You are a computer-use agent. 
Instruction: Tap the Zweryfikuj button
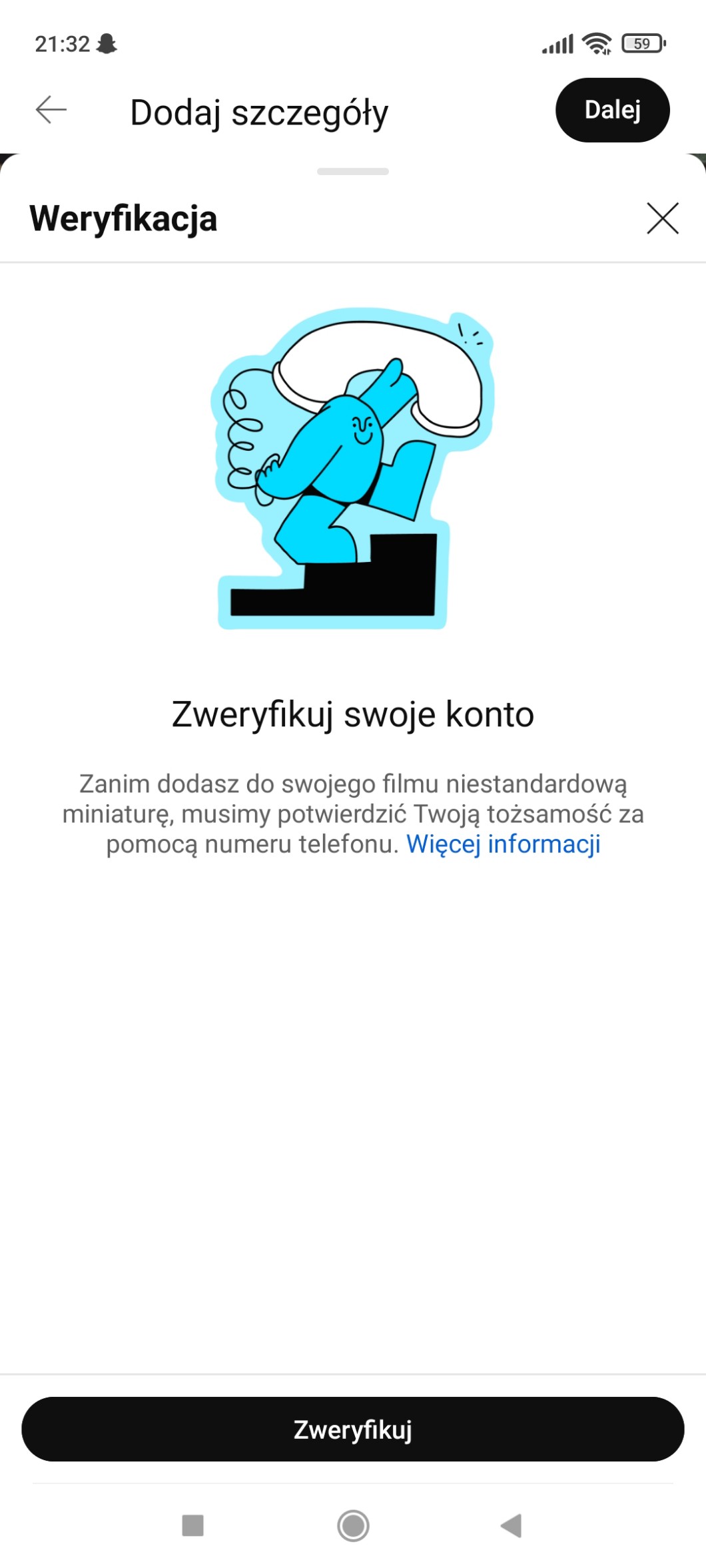coord(353,1430)
